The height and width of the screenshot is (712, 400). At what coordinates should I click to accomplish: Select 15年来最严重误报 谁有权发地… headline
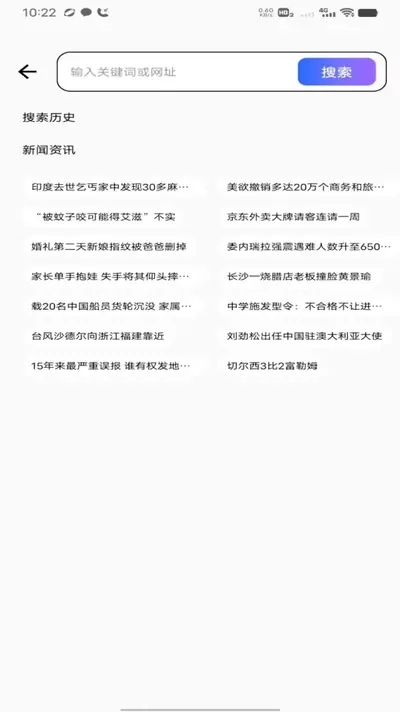coord(111,366)
